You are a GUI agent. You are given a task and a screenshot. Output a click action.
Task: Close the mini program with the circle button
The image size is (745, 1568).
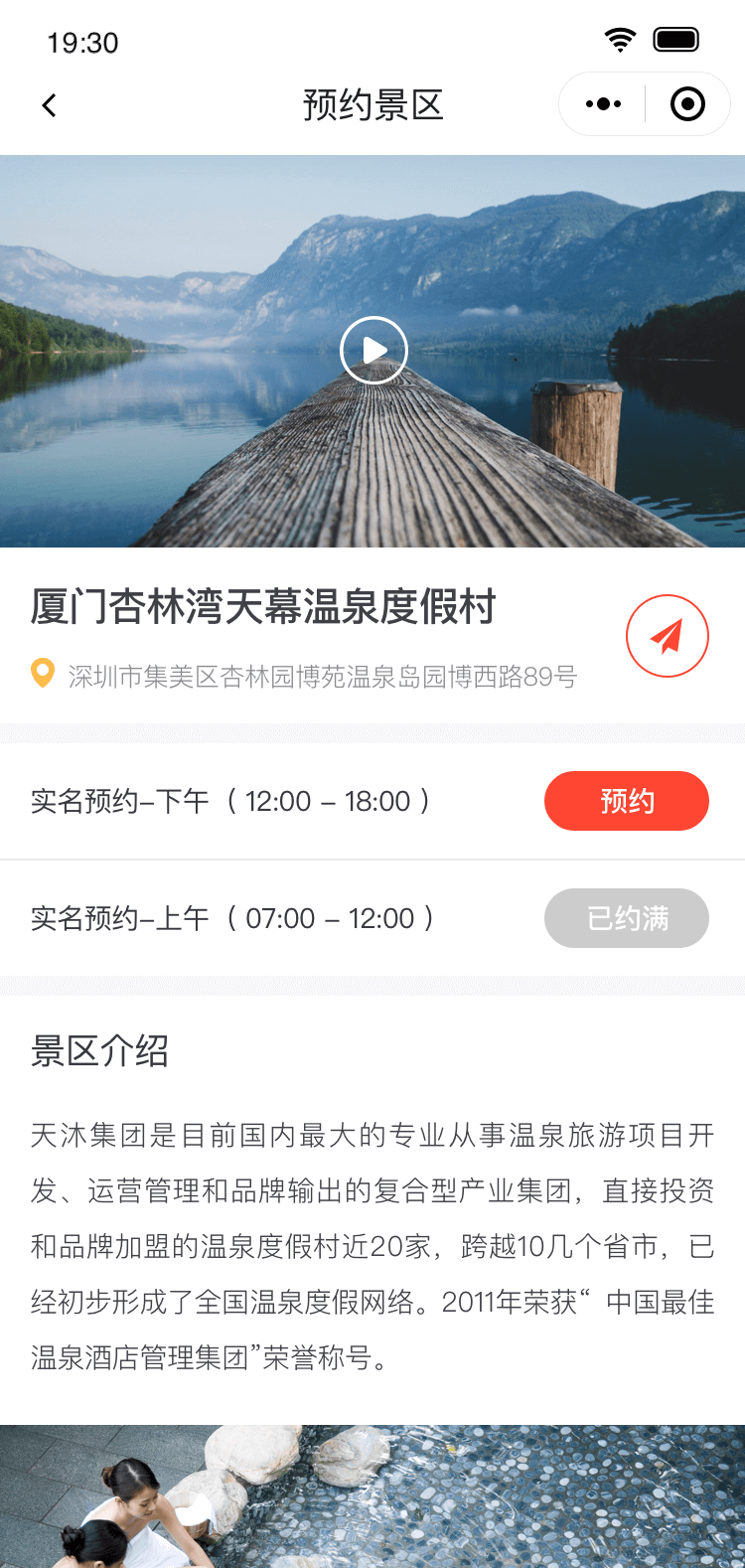(687, 104)
